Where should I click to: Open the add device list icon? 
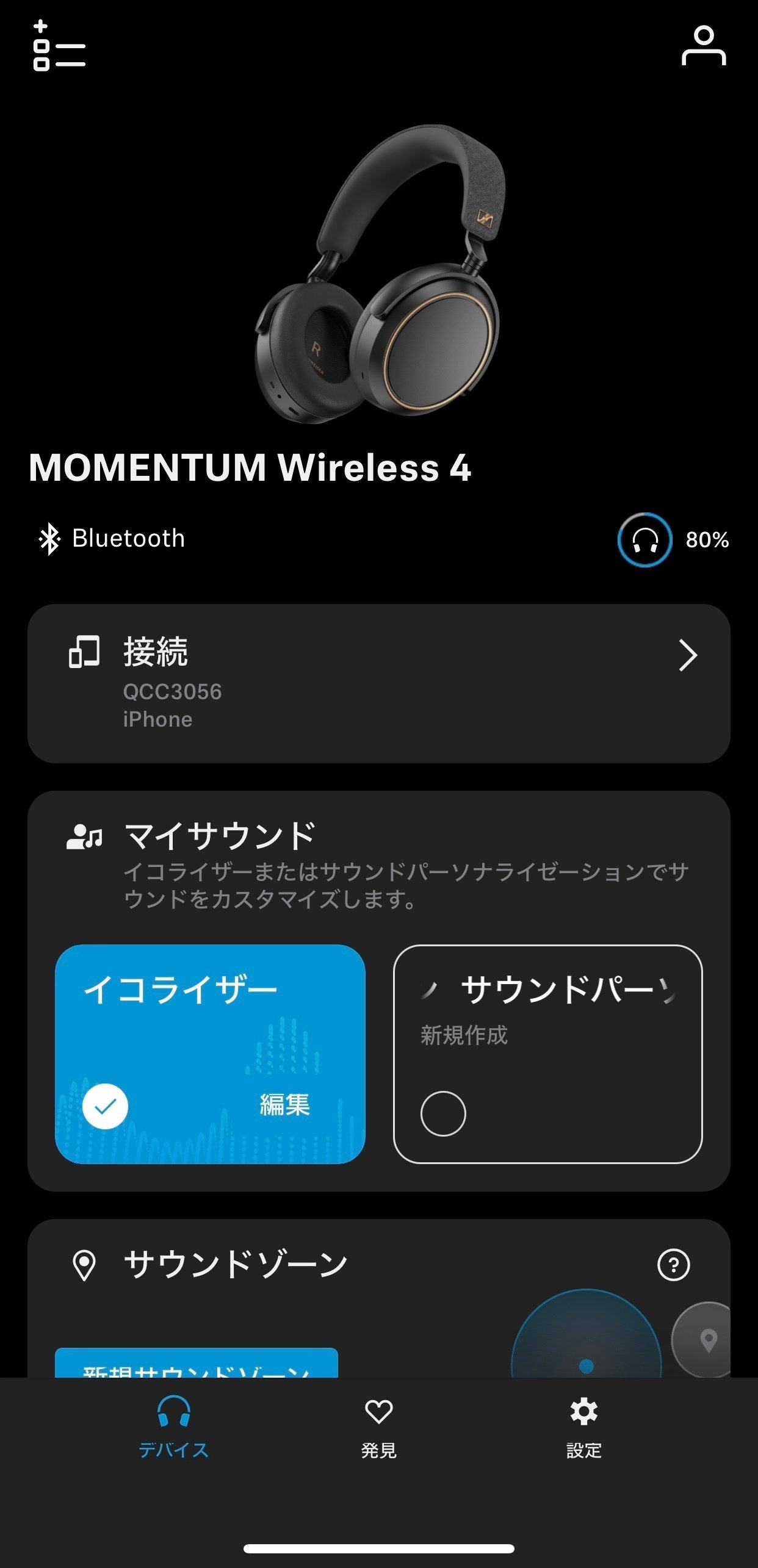click(x=59, y=46)
